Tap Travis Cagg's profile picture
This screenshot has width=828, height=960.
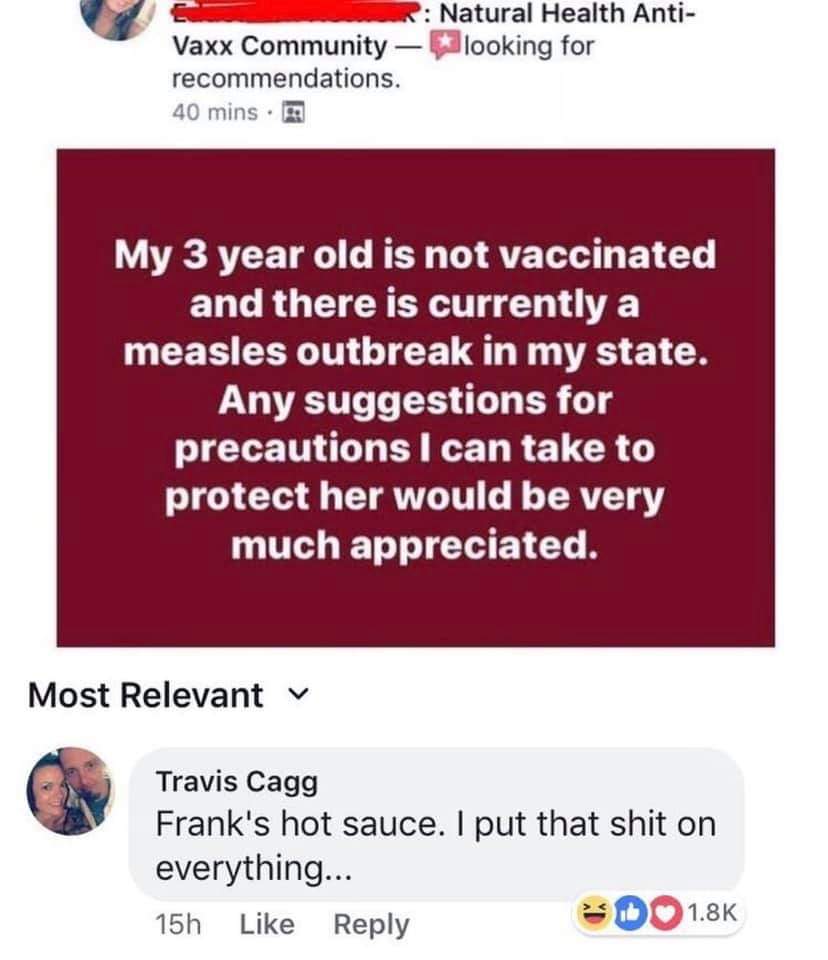click(69, 790)
